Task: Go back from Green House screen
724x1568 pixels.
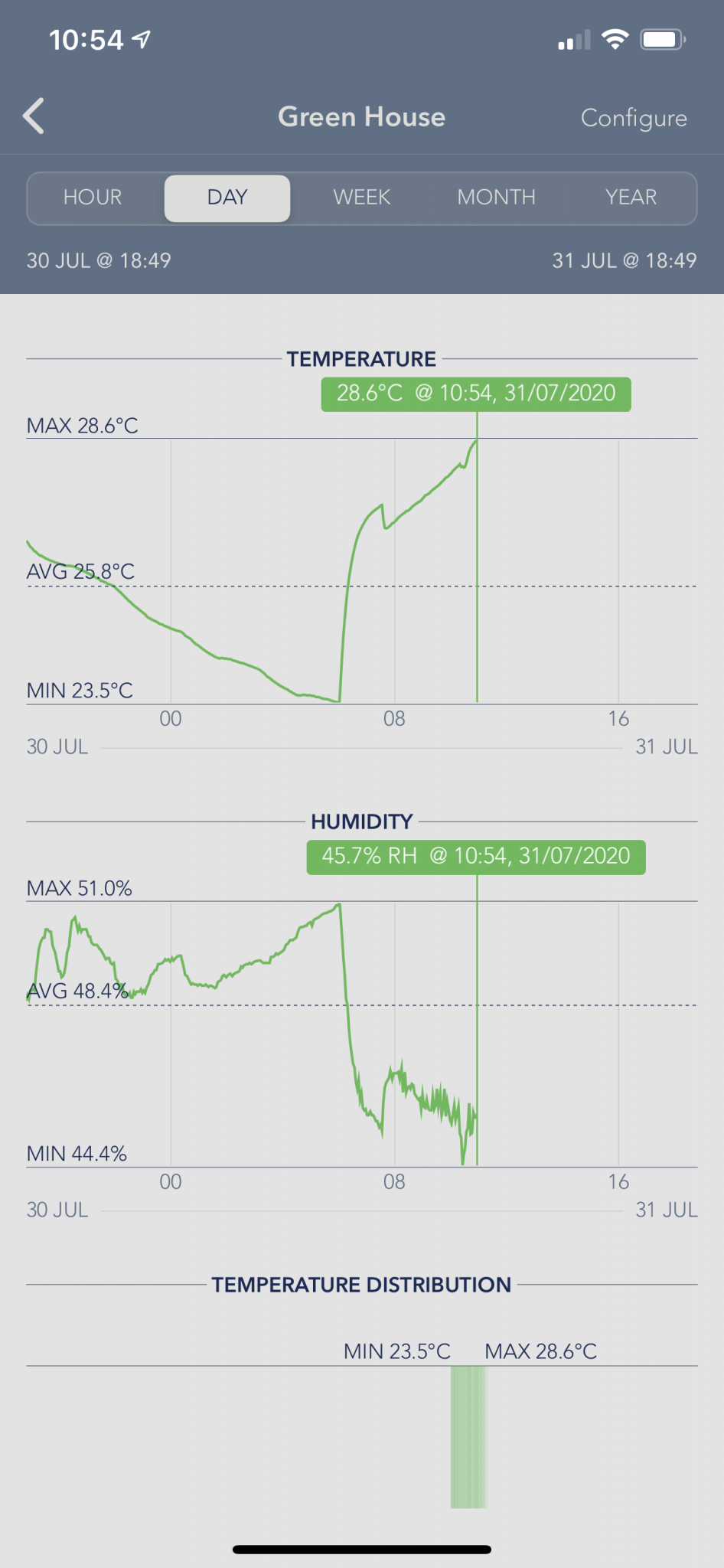Action: [34, 116]
